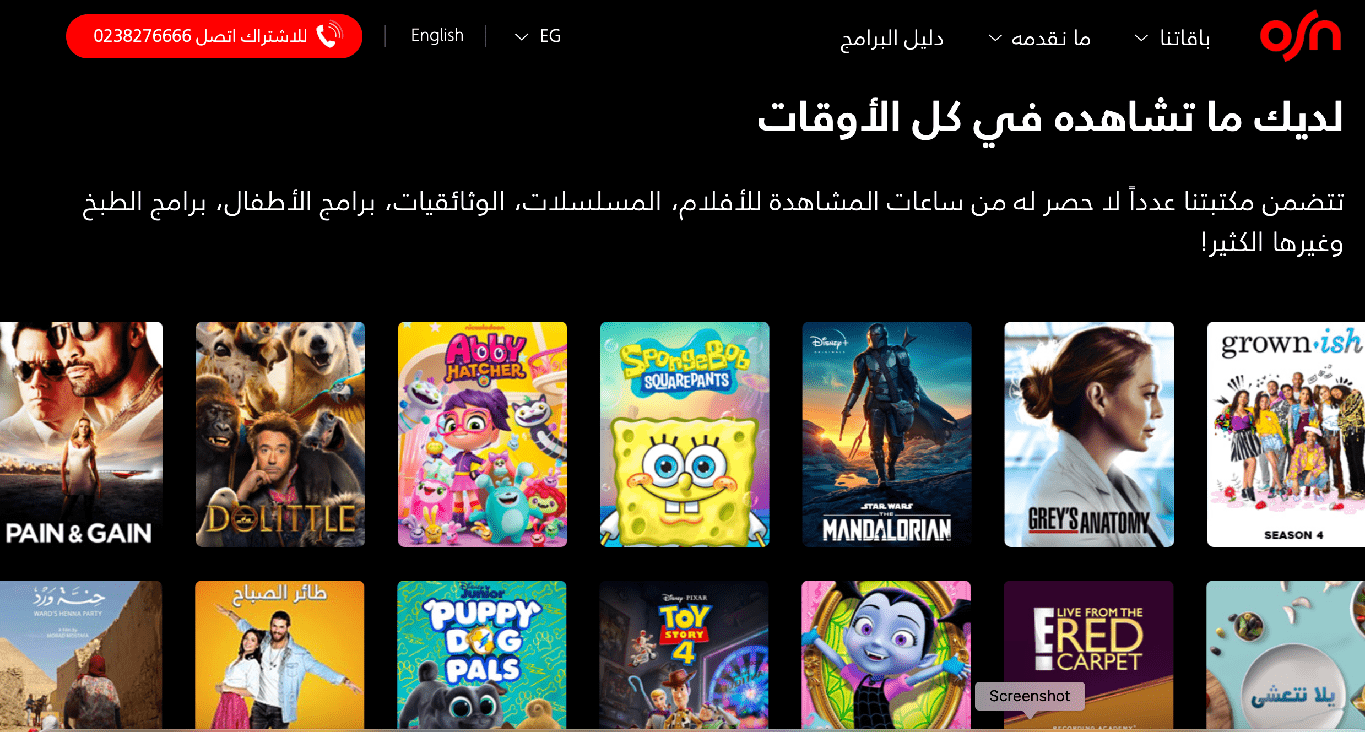Open the SpongeBob SquarePants tile
Image resolution: width=1365 pixels, height=732 pixels.
coord(684,434)
